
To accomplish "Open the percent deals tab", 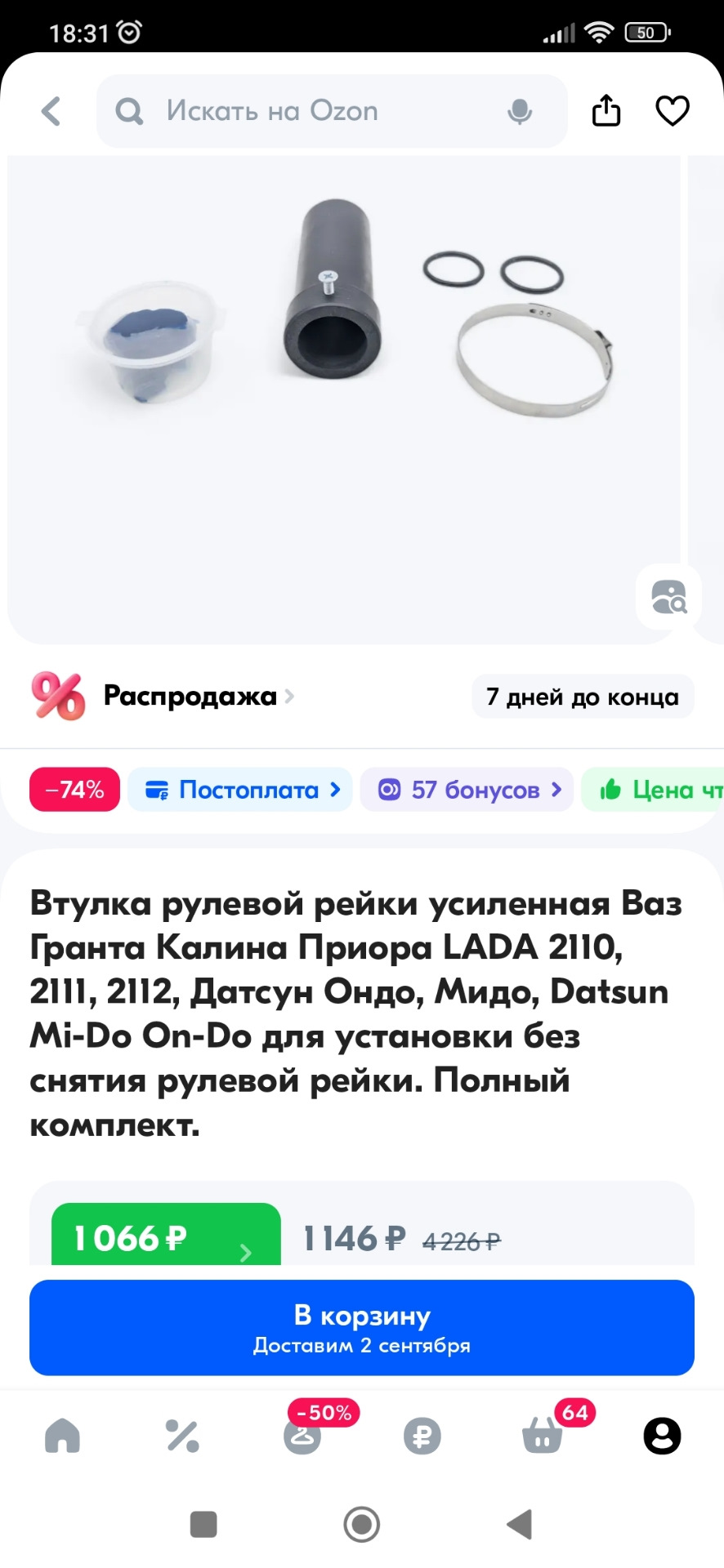I will point(182,1436).
